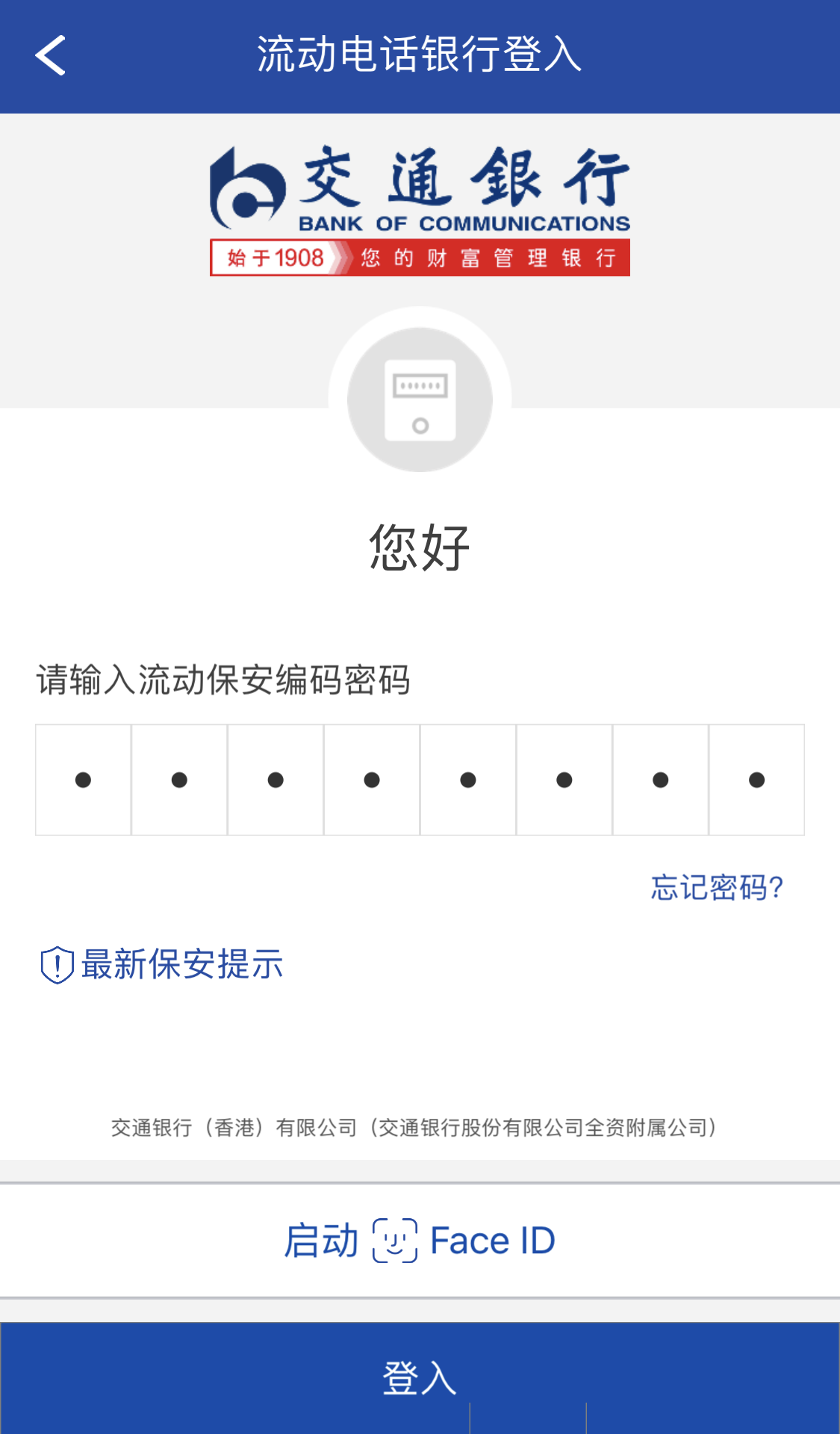The image size is (840, 1434).
Task: Tap the mobile security code password field
Action: (419, 779)
